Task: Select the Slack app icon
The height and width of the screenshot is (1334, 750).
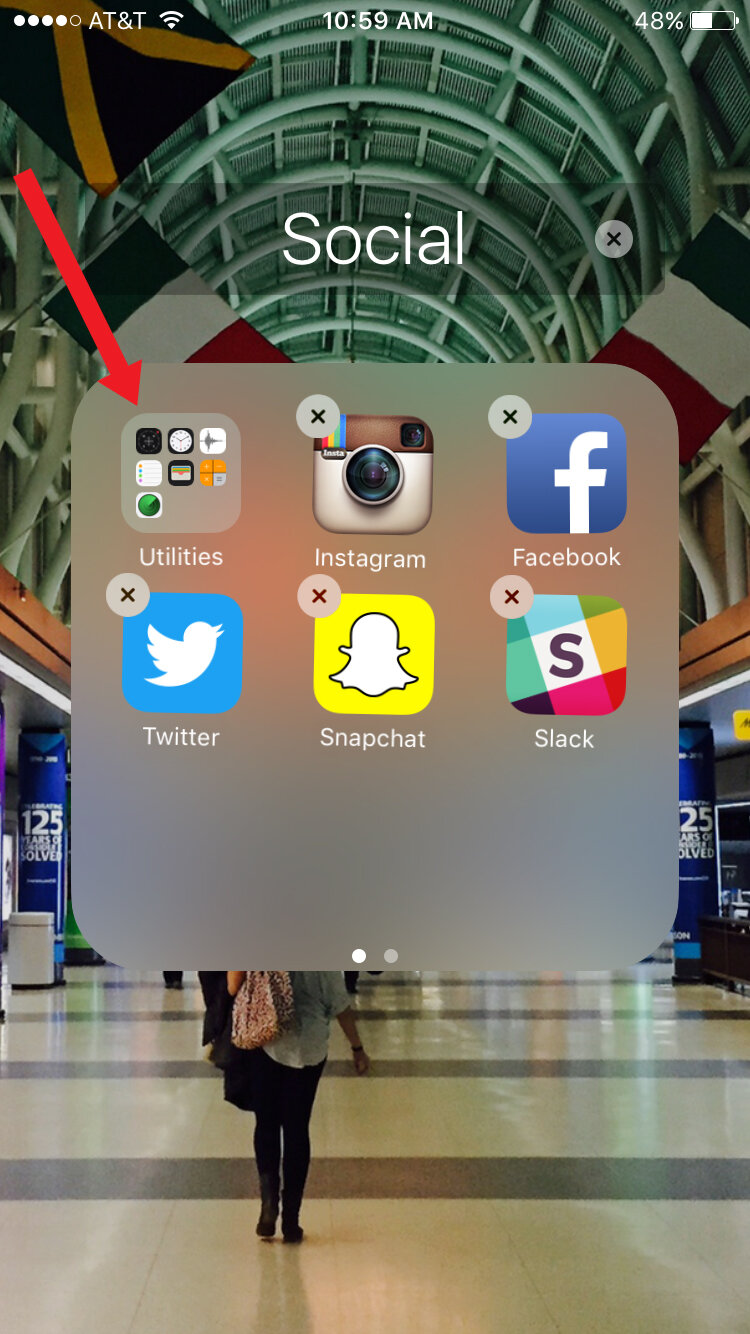Action: 566,655
